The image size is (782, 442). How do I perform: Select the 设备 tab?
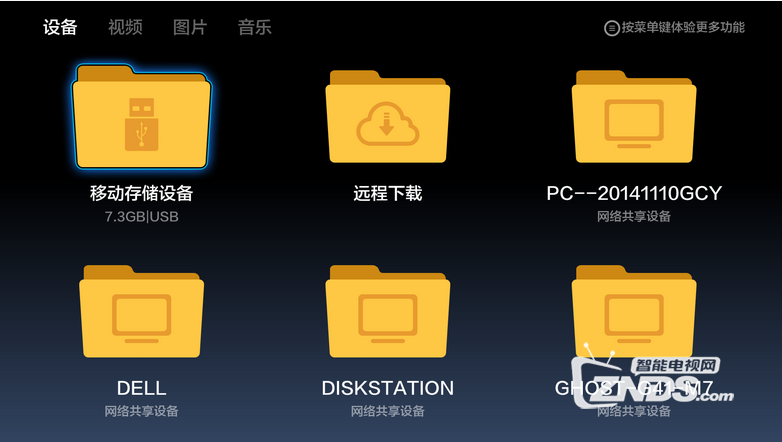click(60, 27)
